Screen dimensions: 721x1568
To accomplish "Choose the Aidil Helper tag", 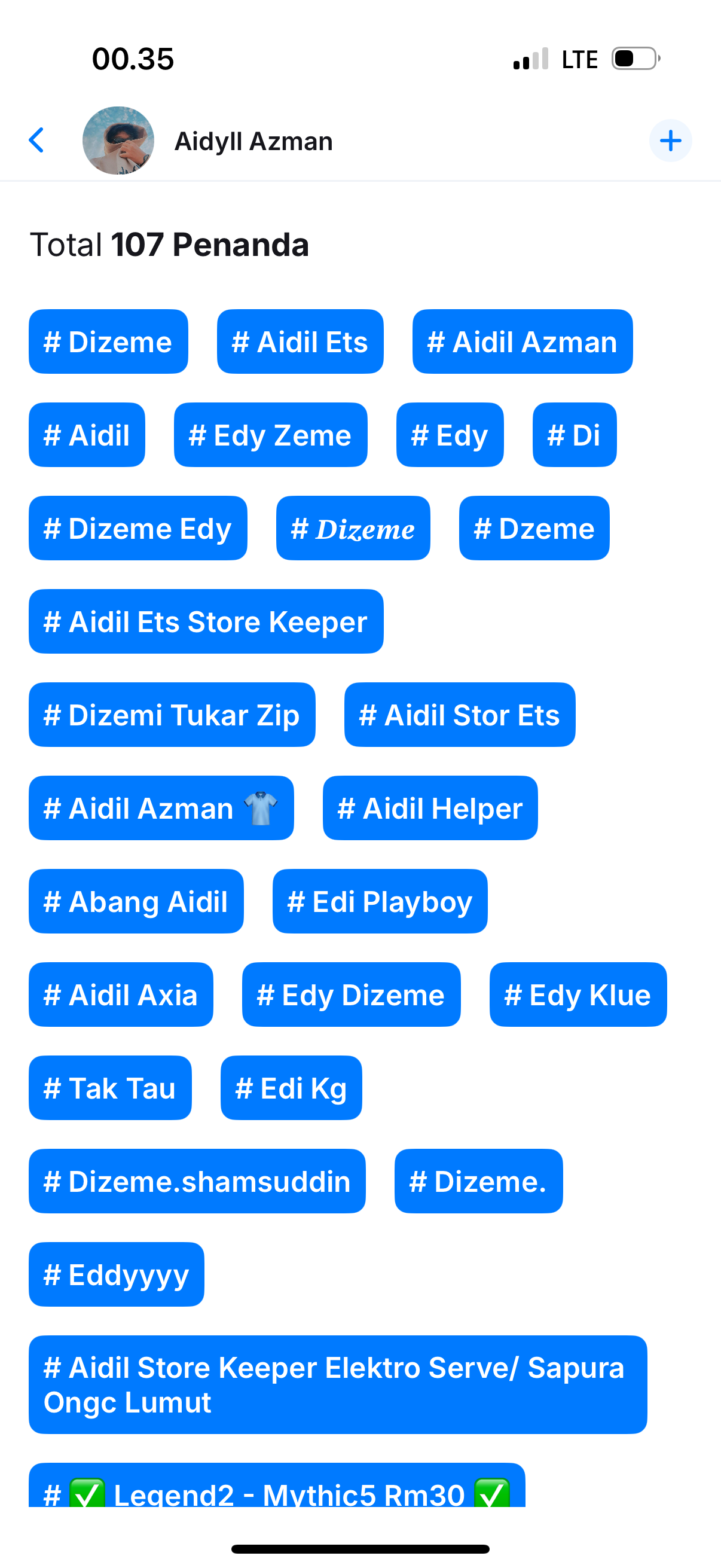I will 430,808.
